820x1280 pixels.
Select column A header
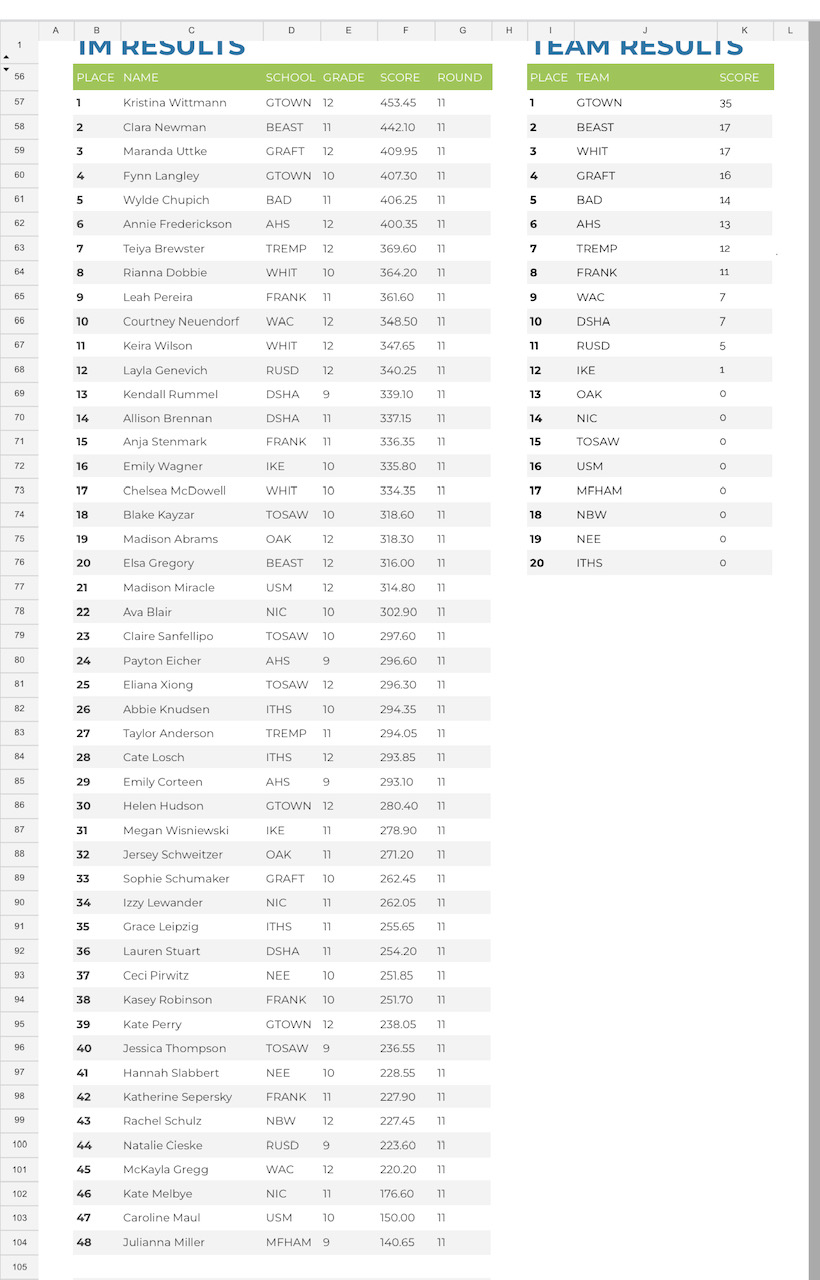click(x=55, y=31)
